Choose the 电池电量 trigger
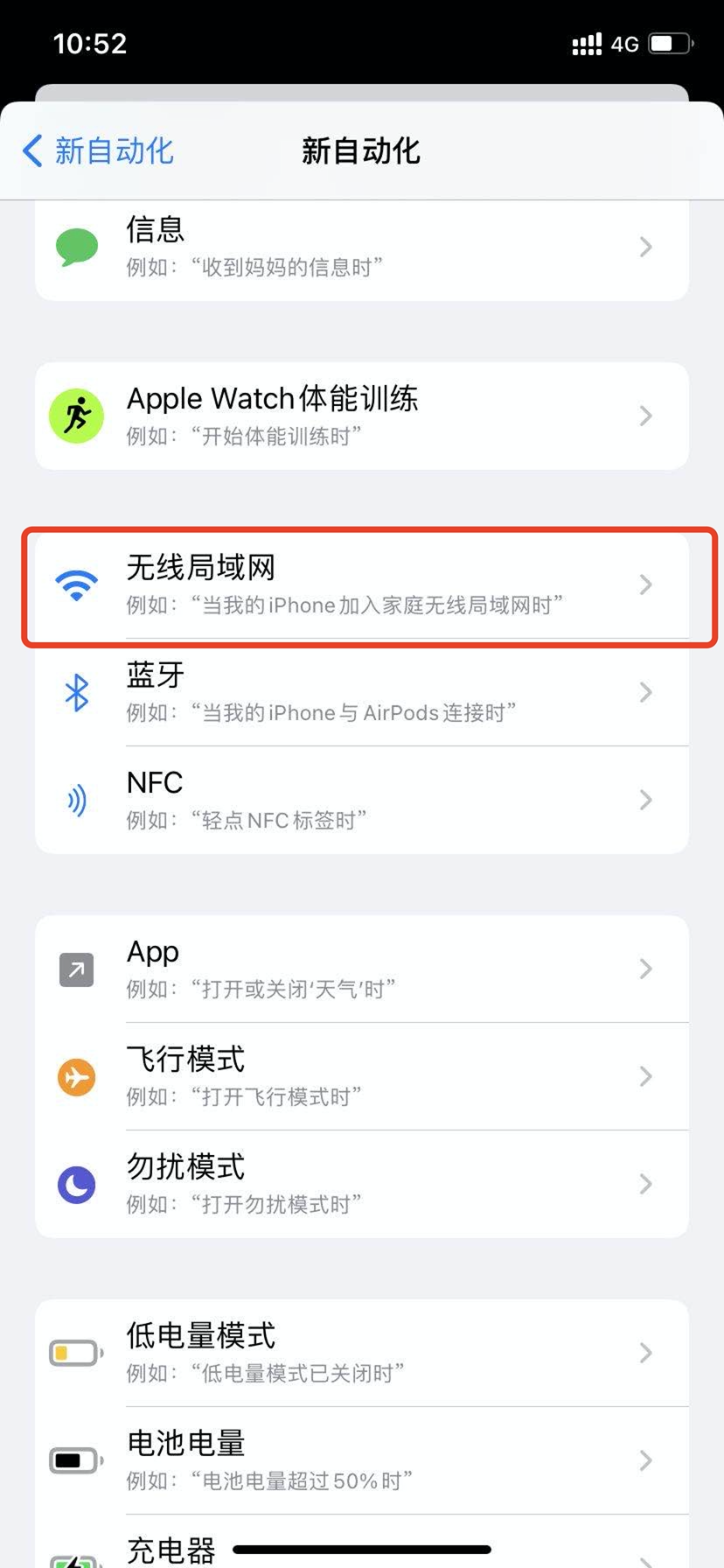 pos(361,1460)
